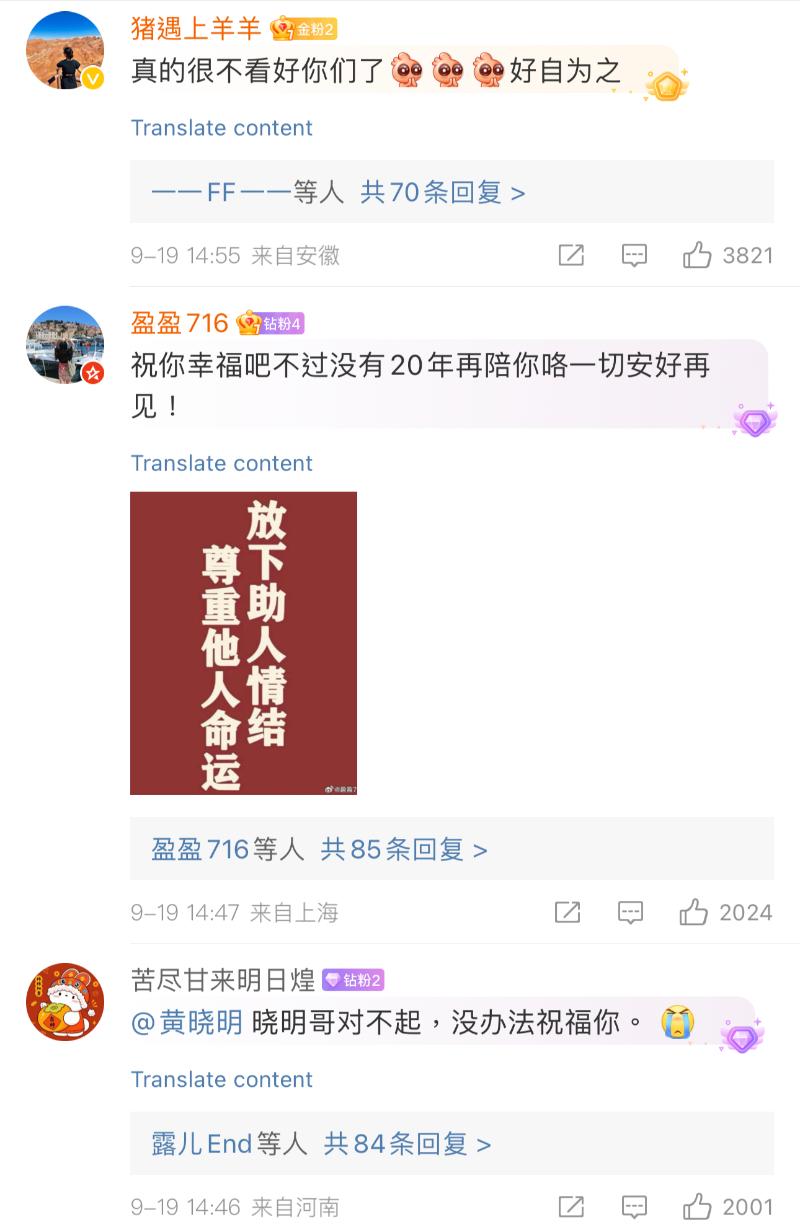Expand the 84 replies under 苦尽甘来明日煌's comment

[x=321, y=1143]
